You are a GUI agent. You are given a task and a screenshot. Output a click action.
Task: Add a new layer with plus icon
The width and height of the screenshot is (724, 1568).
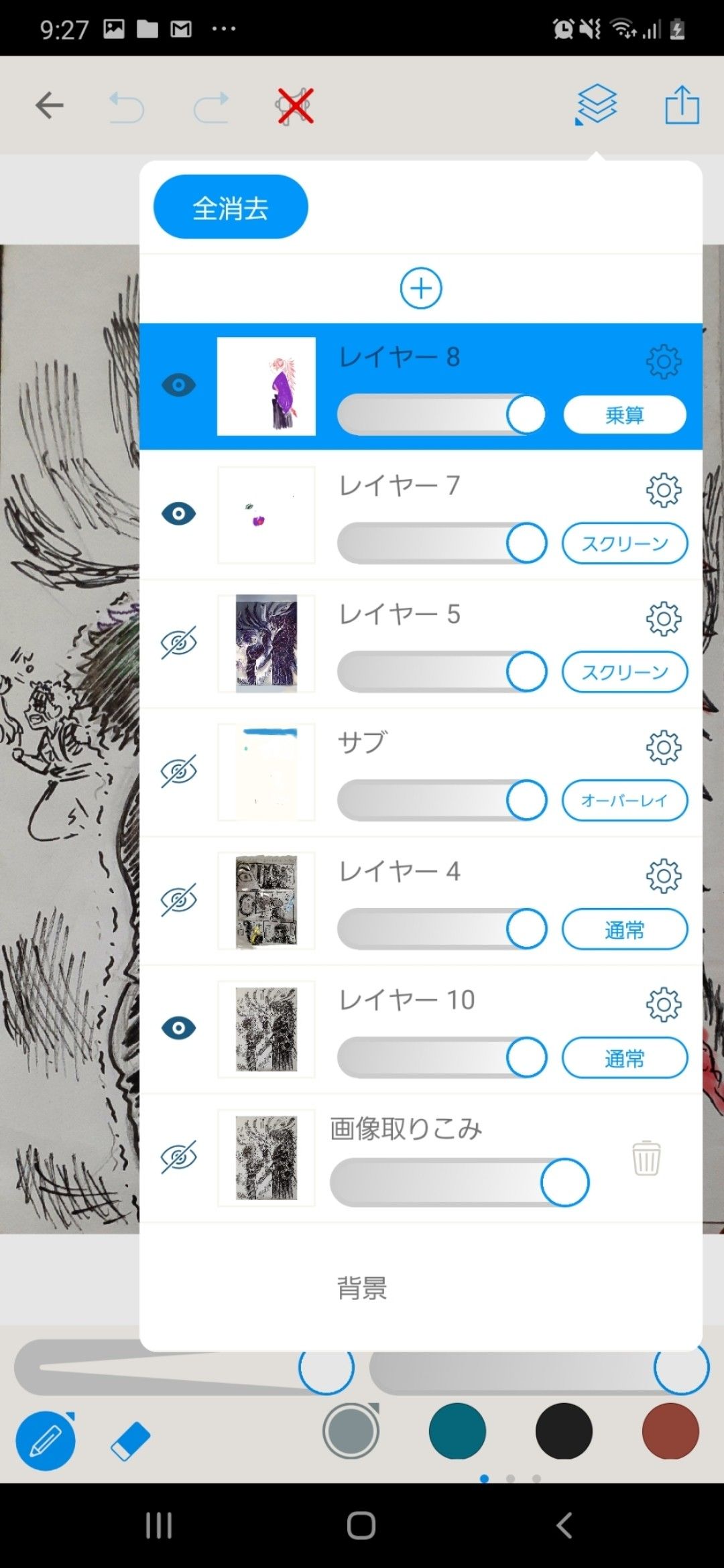pos(420,289)
